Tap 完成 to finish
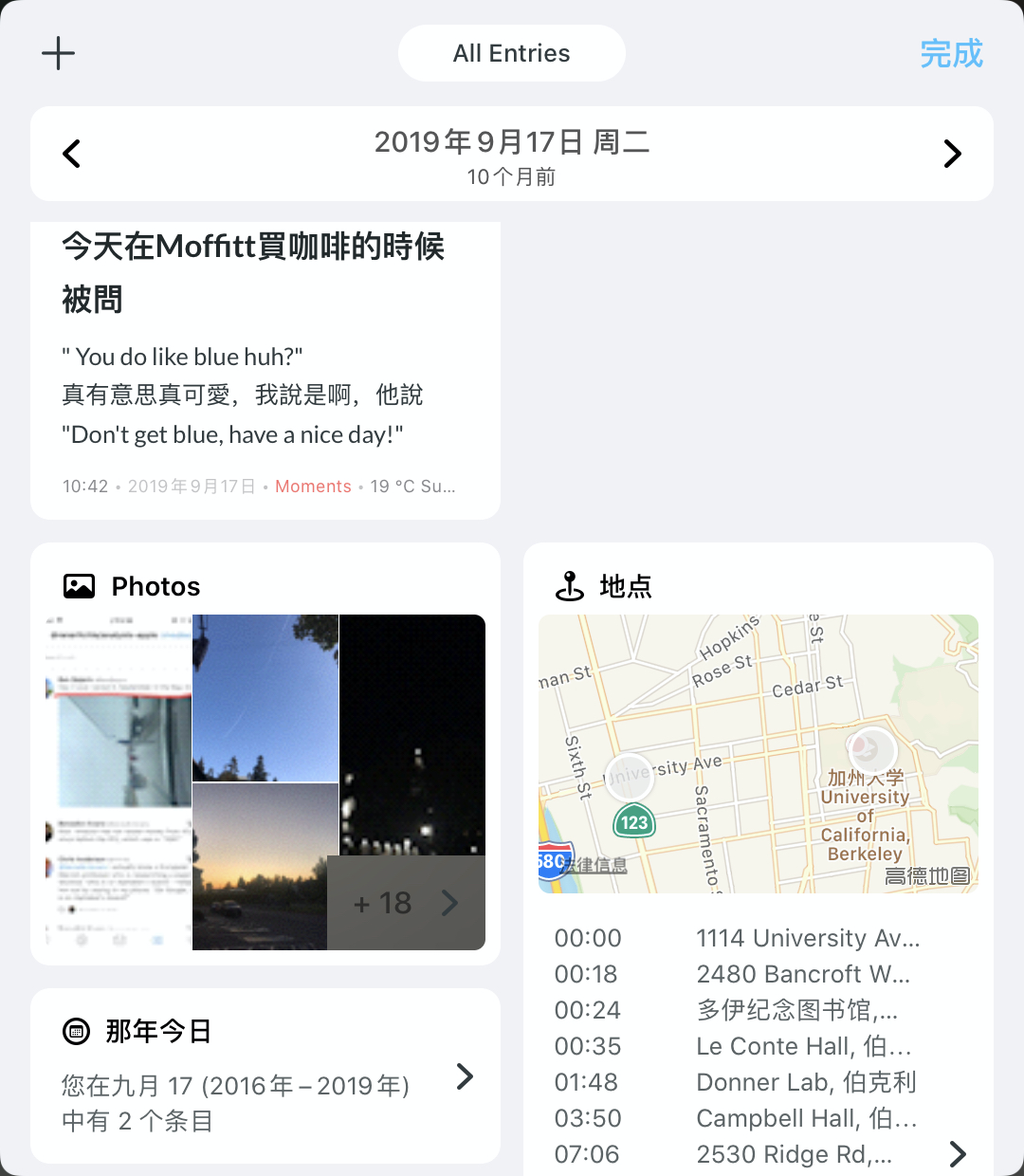The width and height of the screenshot is (1024, 1176). point(951,53)
